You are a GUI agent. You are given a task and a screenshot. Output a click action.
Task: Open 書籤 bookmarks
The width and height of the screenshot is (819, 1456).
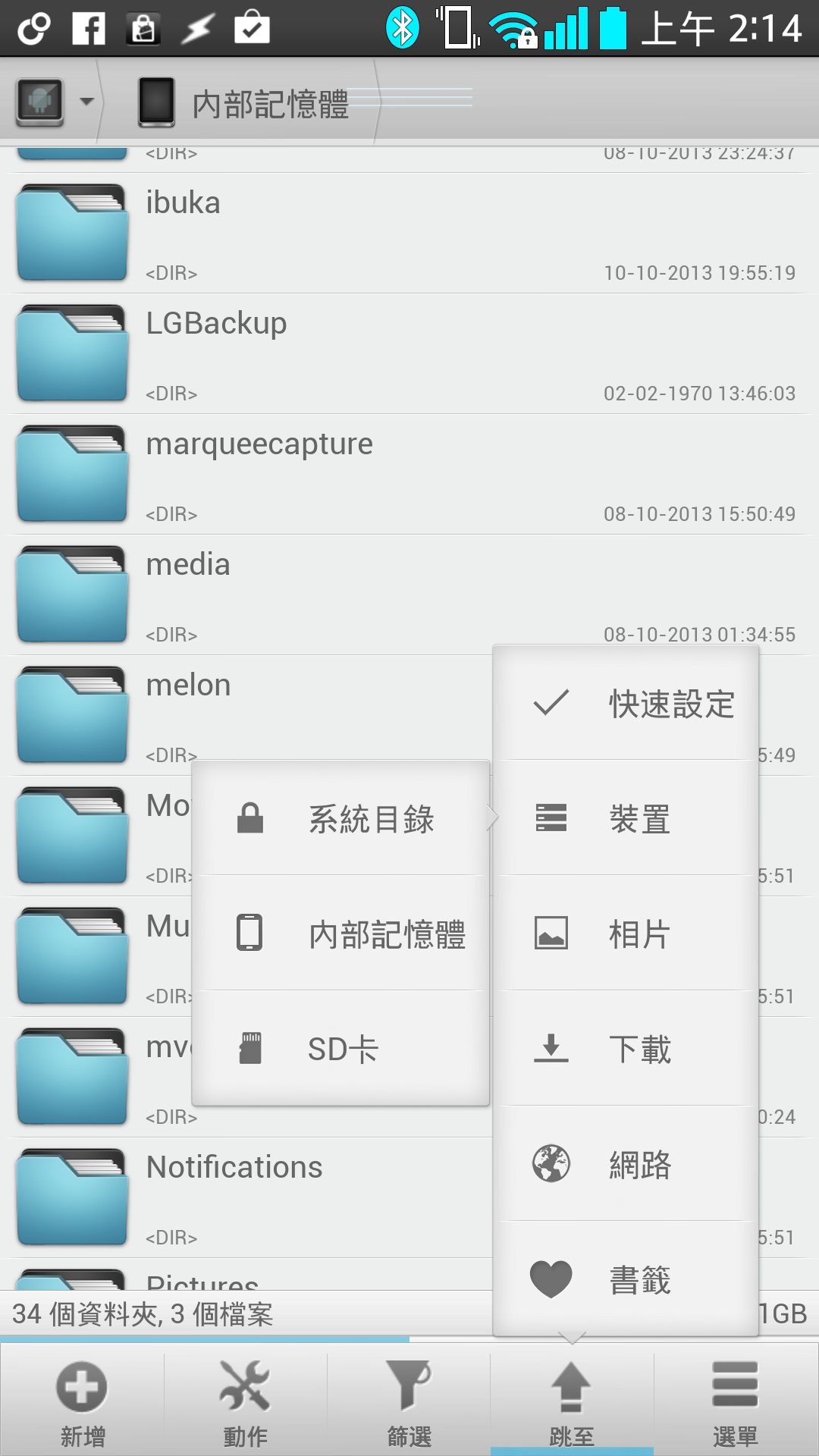coord(626,1280)
